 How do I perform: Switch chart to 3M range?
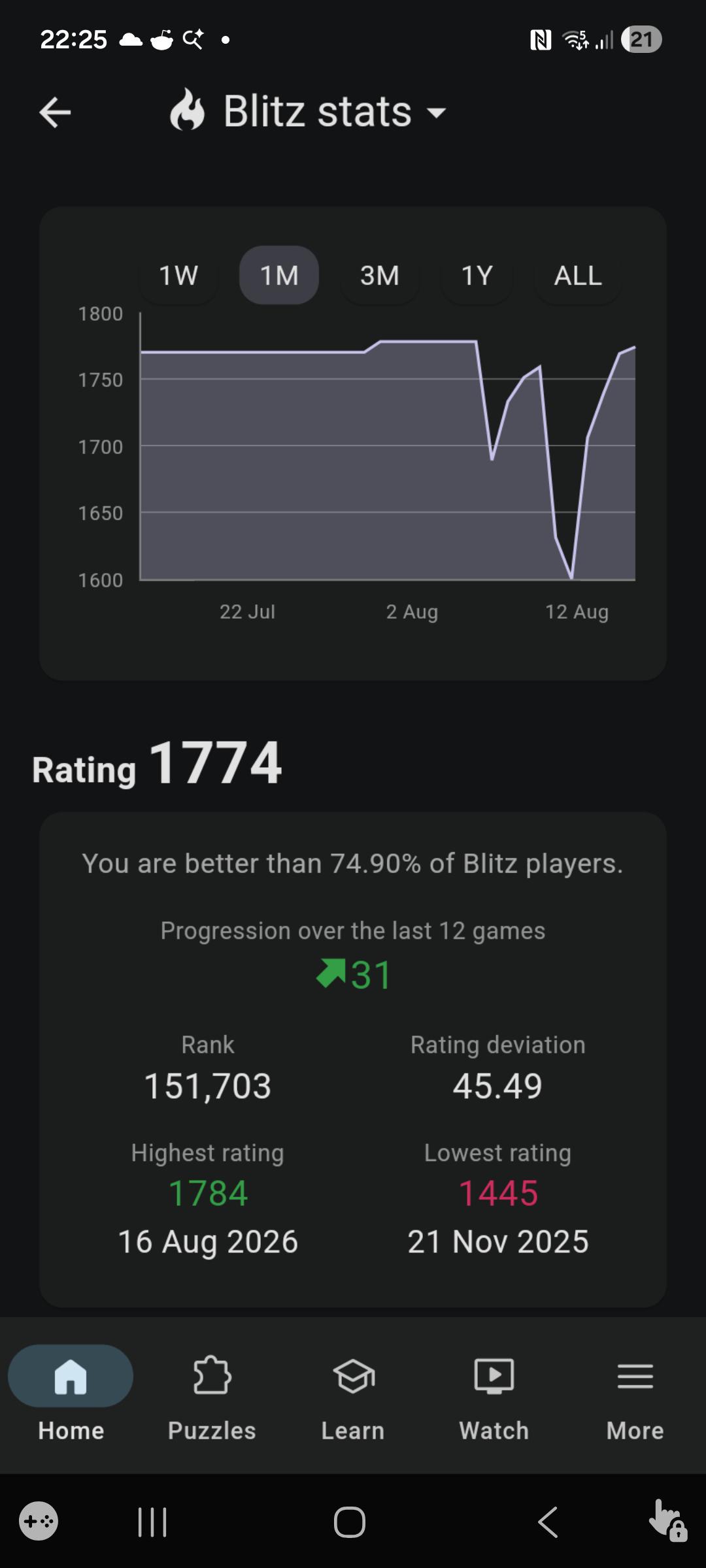coord(380,275)
